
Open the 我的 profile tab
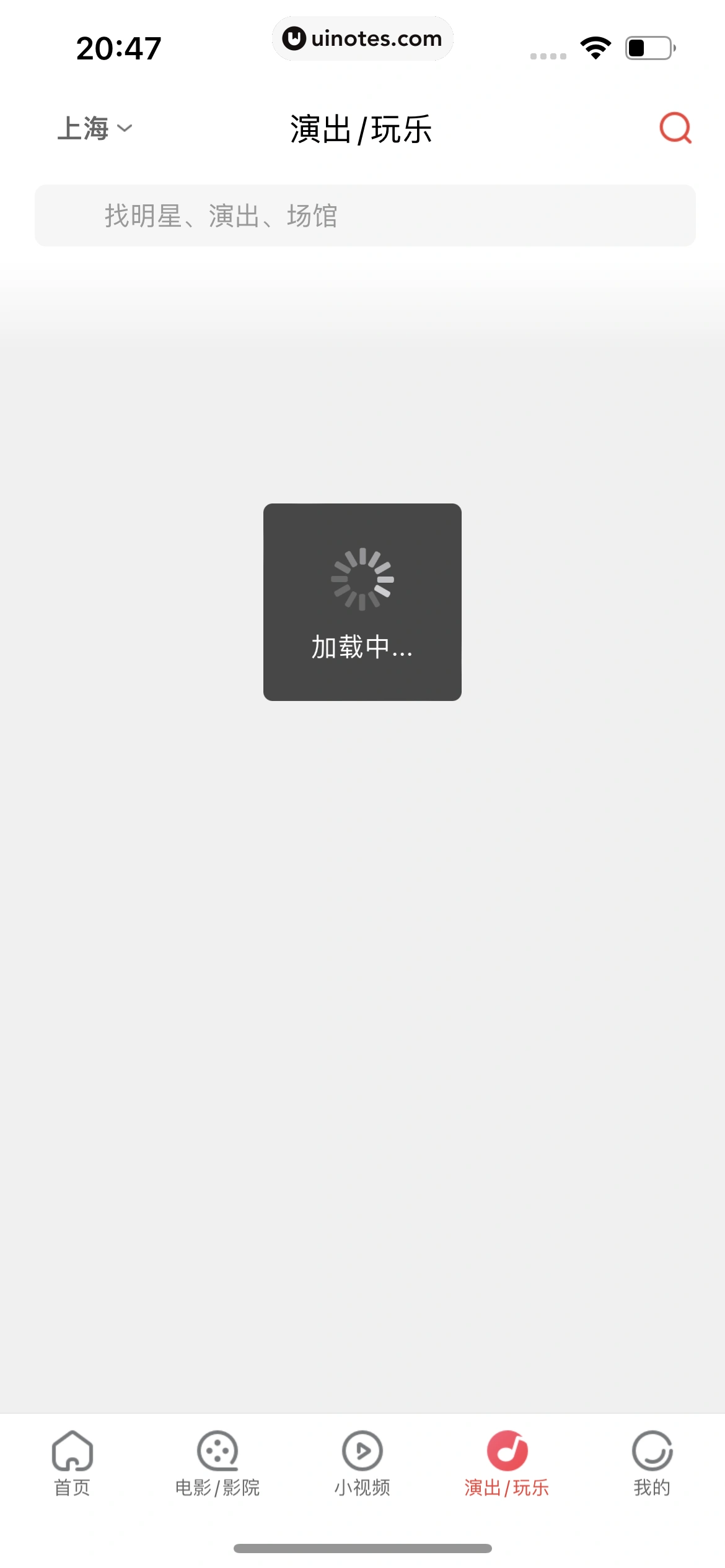pyautogui.click(x=652, y=1463)
